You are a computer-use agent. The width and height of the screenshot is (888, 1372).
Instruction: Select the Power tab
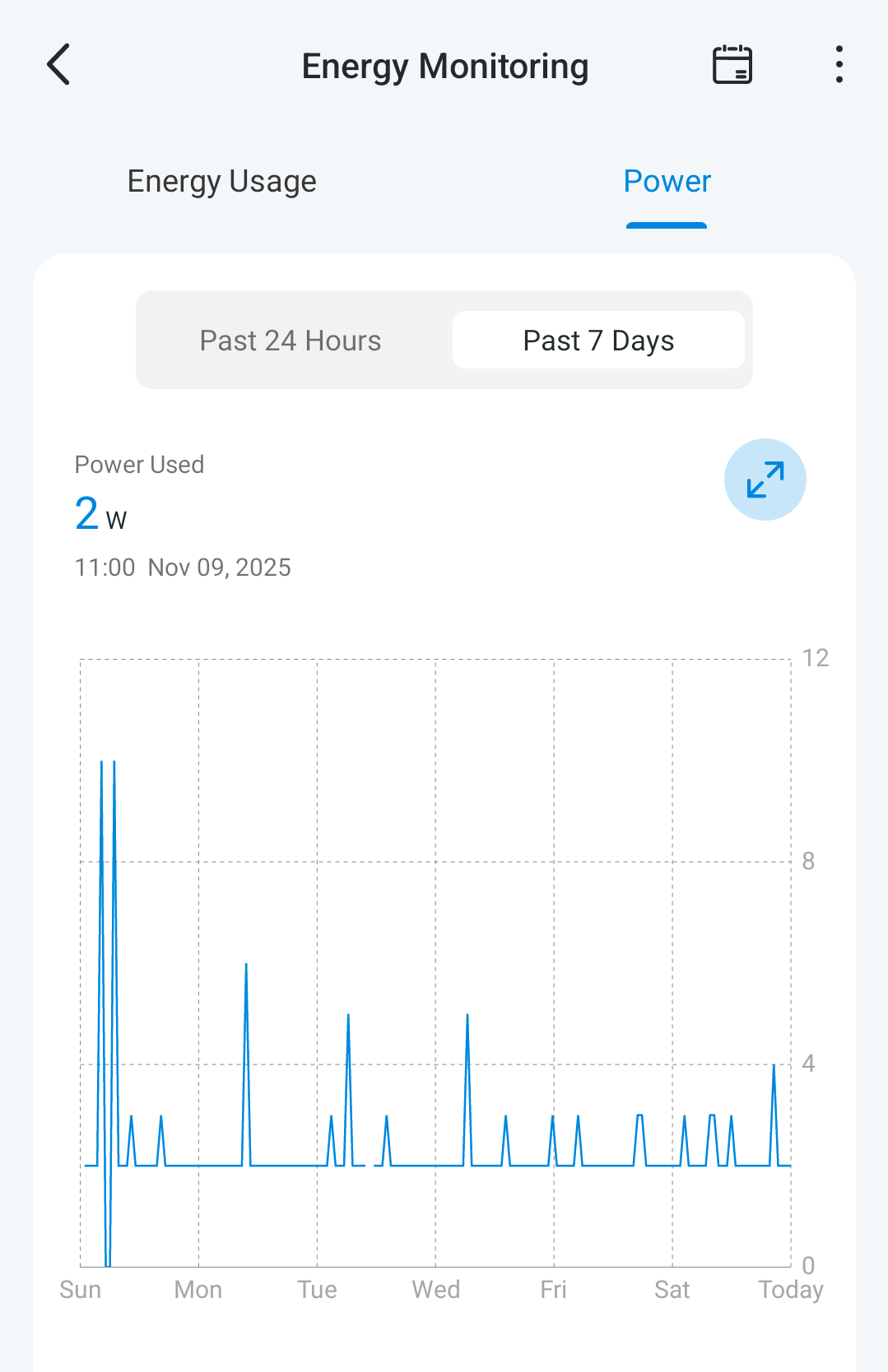(667, 181)
